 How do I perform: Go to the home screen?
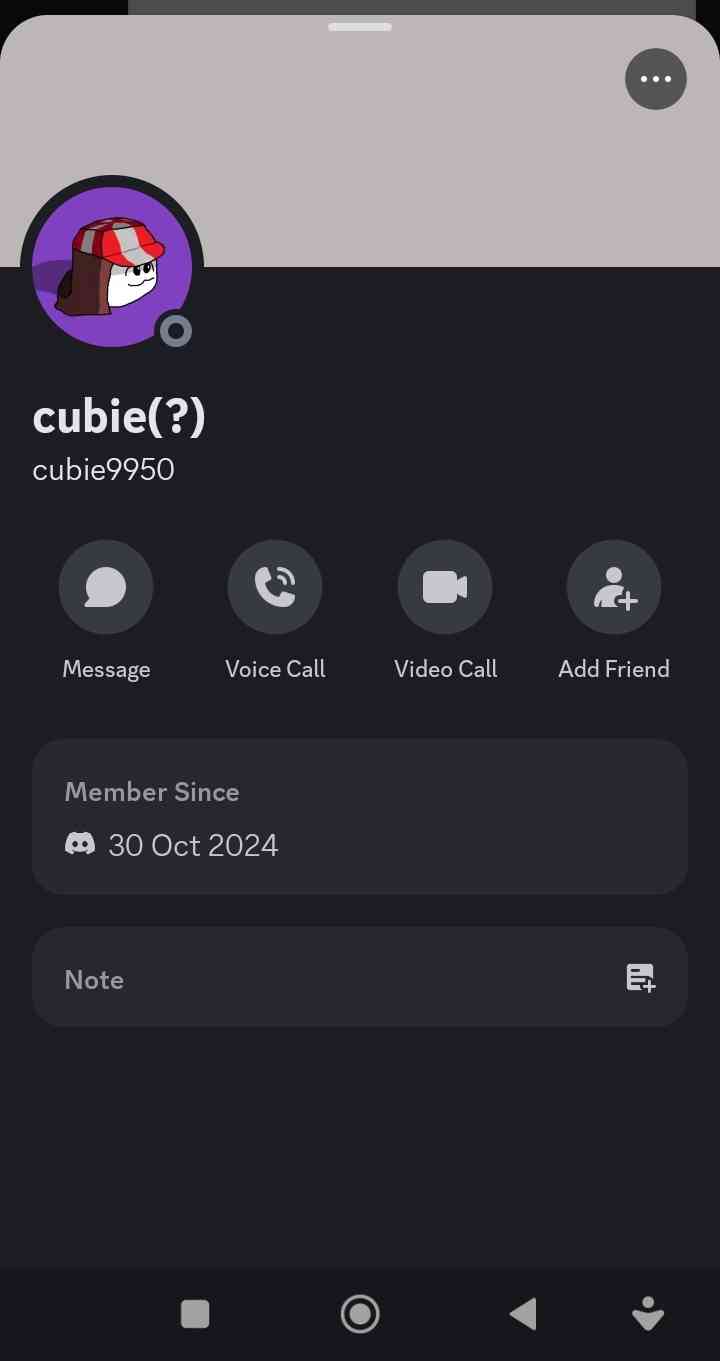coord(360,1314)
